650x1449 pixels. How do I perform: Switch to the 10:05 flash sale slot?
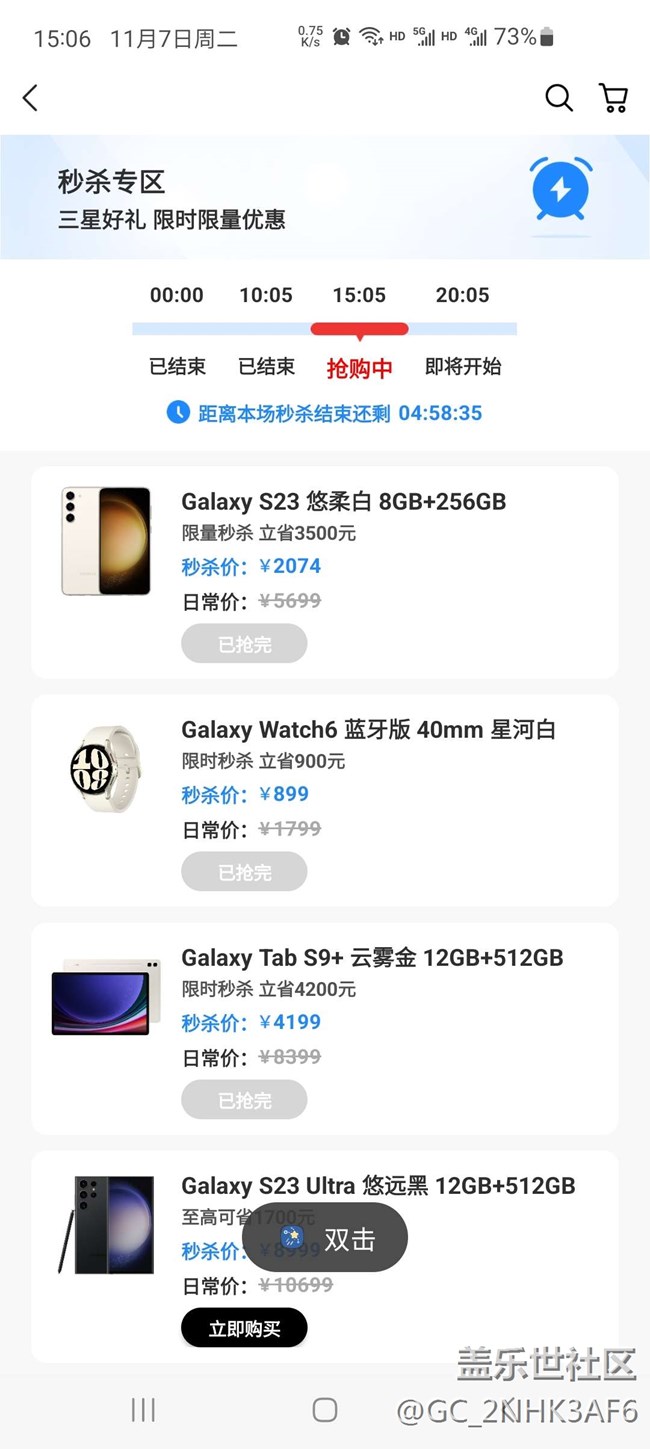point(266,296)
